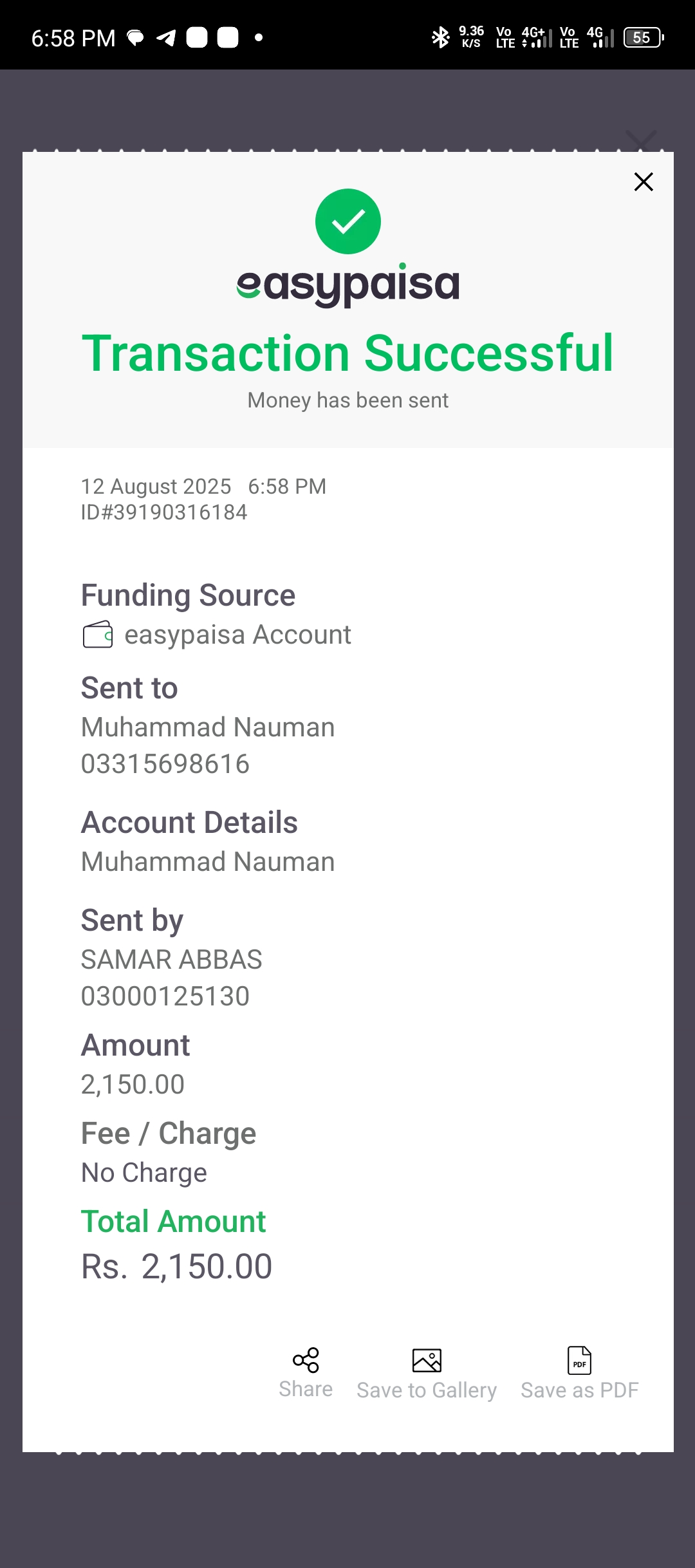
Task: Save the receipt as PDF
Action: click(x=580, y=1374)
